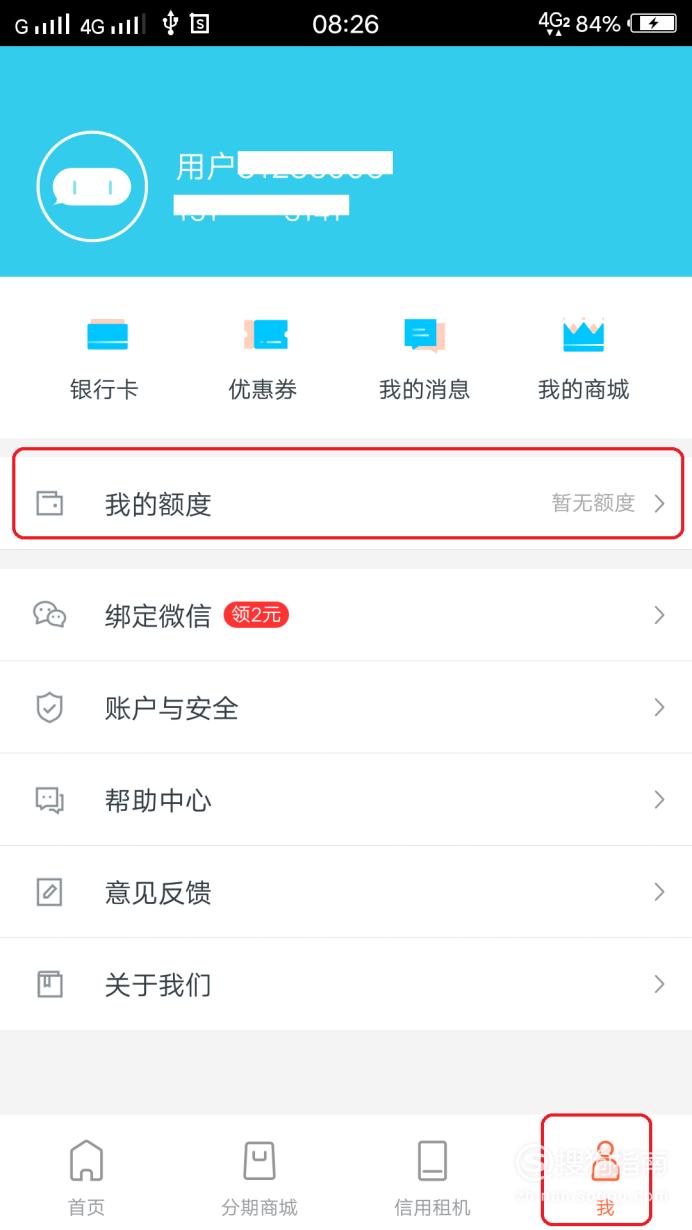
Task: Go to 我的商城
Action: [x=584, y=360]
